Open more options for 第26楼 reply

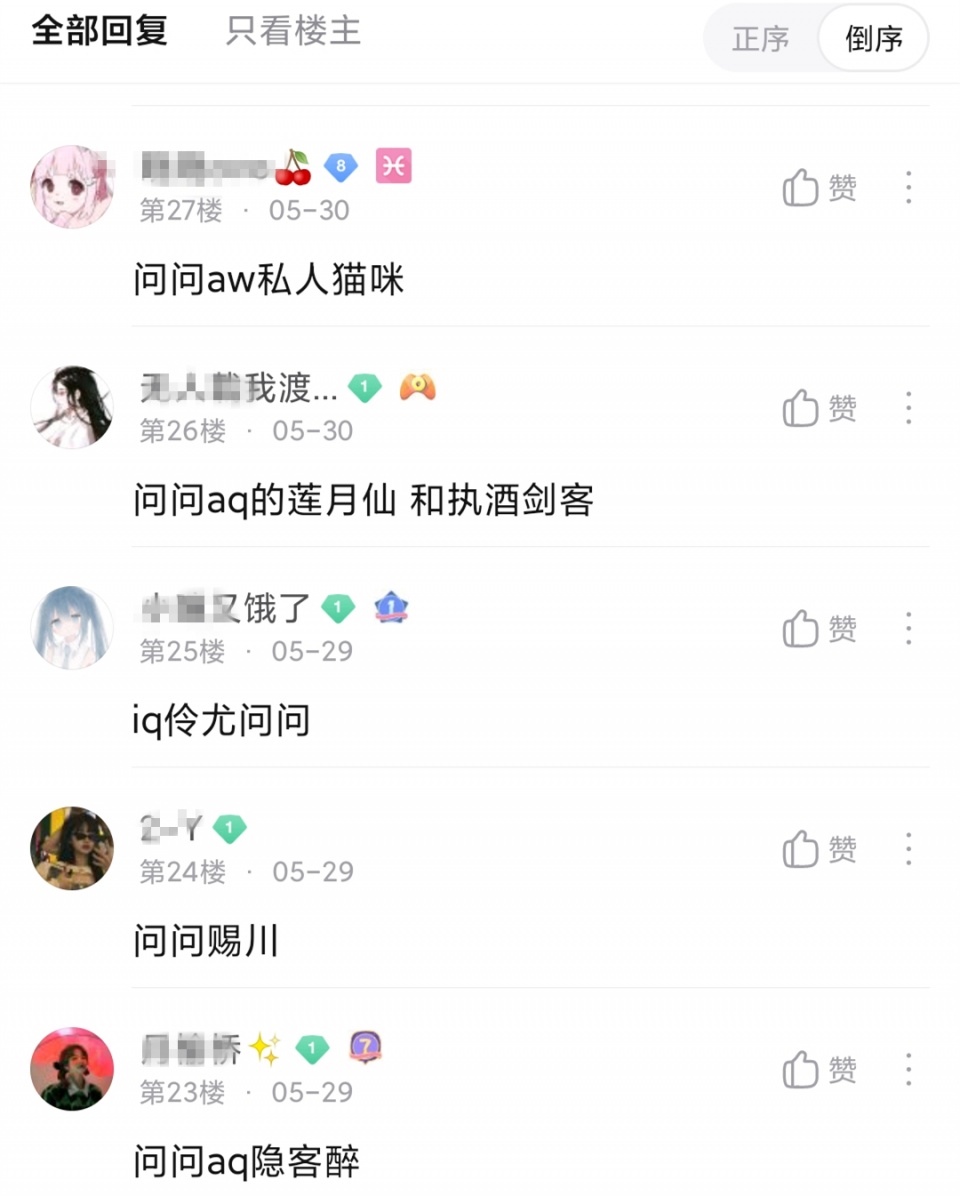908,408
